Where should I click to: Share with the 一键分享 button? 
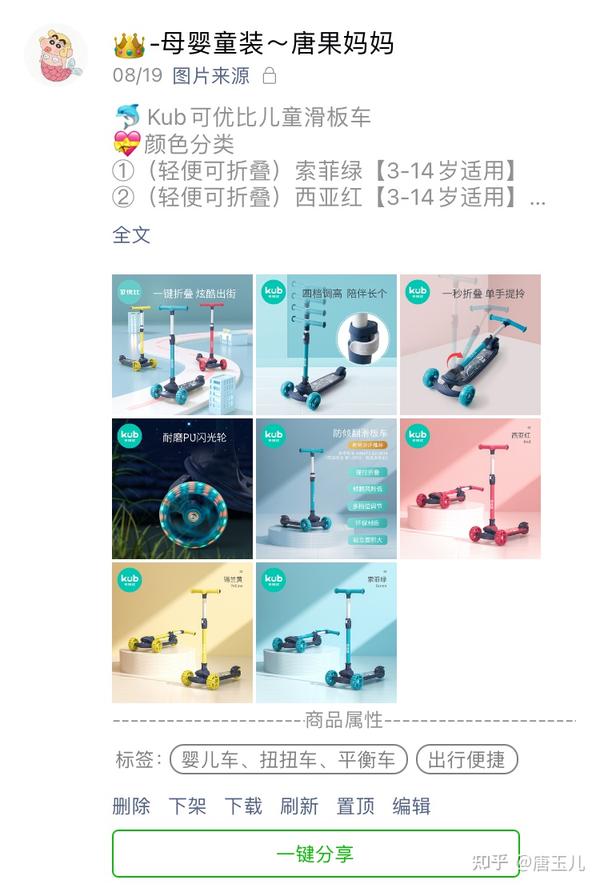point(315,854)
